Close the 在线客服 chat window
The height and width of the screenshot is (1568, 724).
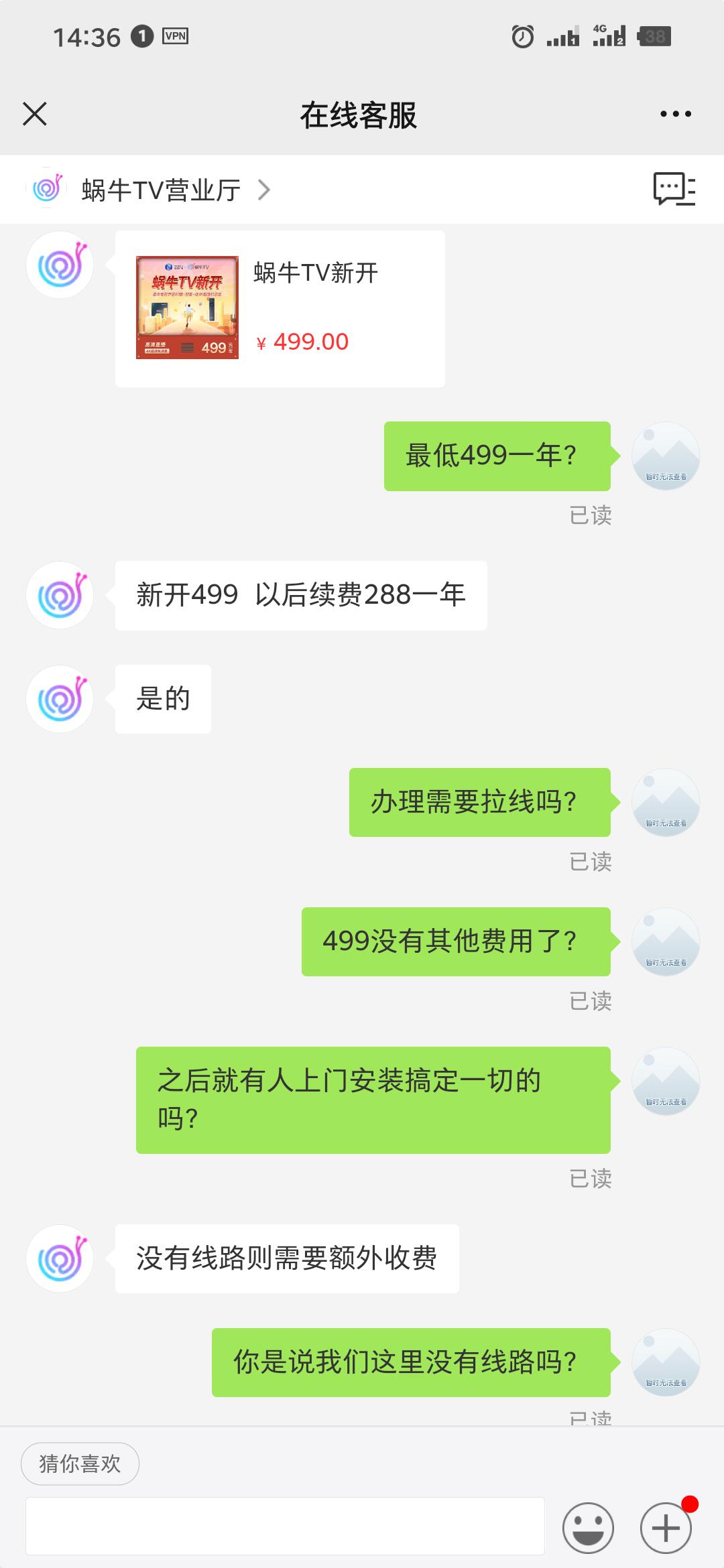tap(35, 114)
